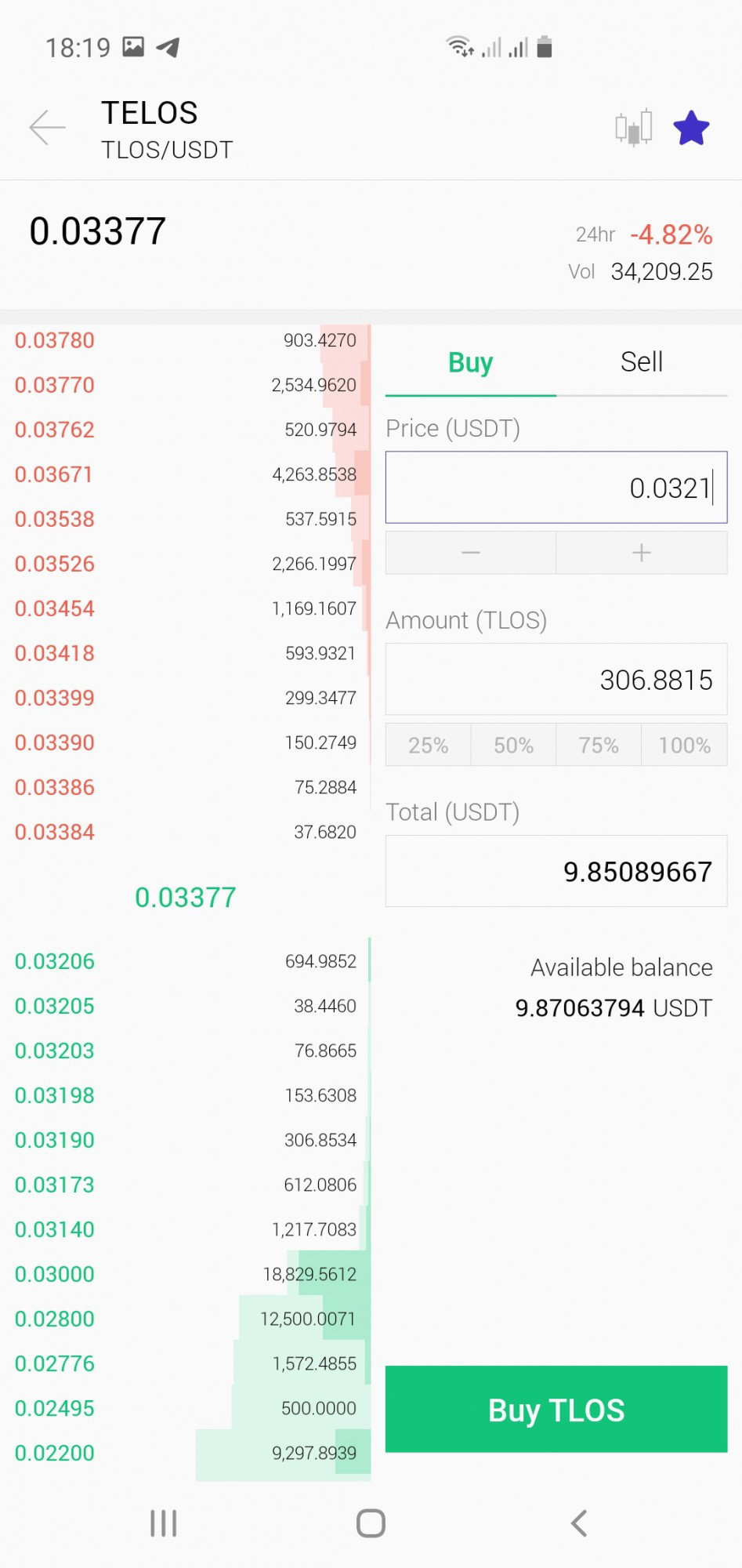Toggle the favorite star for TLOS/USDT
742x1568 pixels.
tap(692, 128)
